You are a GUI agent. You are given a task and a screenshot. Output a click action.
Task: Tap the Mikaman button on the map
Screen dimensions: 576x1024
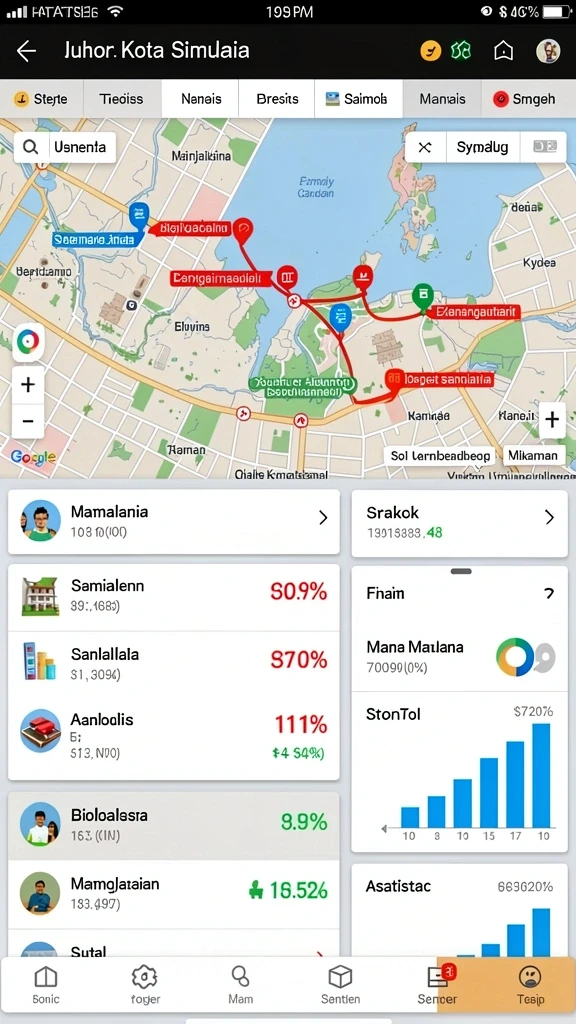pyautogui.click(x=533, y=455)
